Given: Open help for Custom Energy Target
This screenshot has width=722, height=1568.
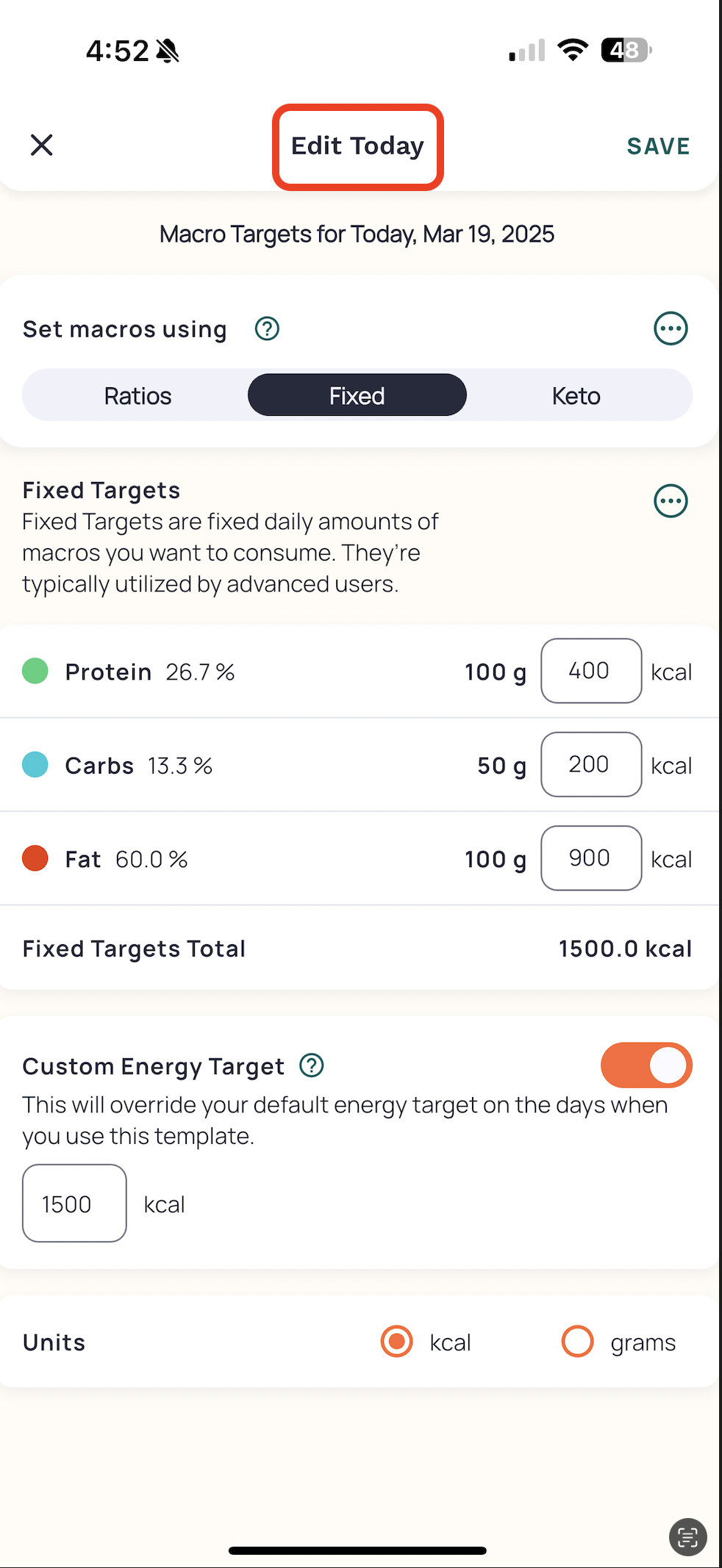Looking at the screenshot, I should point(312,1065).
